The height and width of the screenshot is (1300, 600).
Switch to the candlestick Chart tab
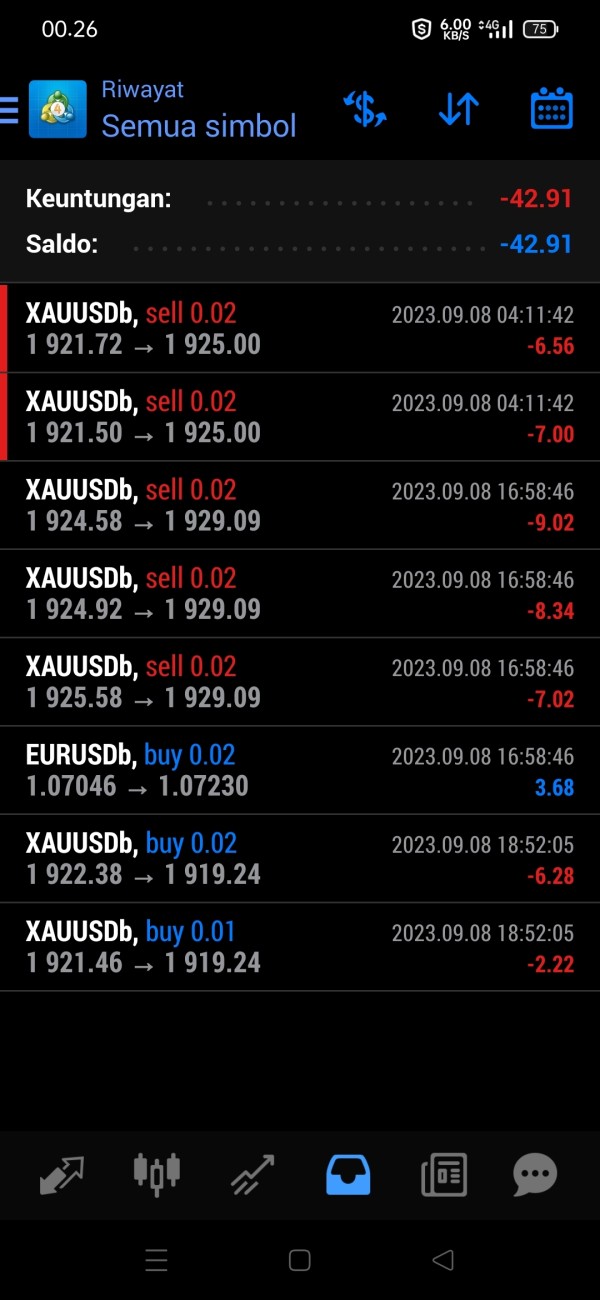tap(157, 1173)
